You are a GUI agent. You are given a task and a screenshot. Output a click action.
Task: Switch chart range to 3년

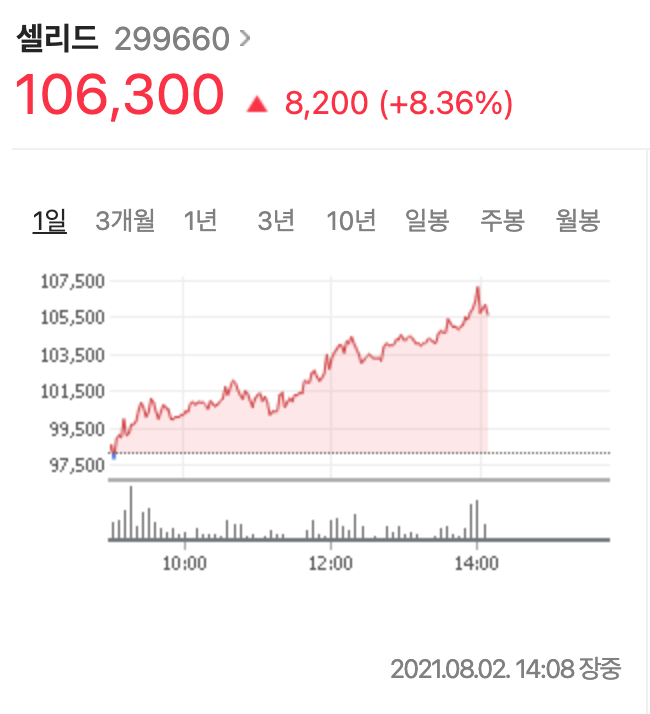click(276, 221)
